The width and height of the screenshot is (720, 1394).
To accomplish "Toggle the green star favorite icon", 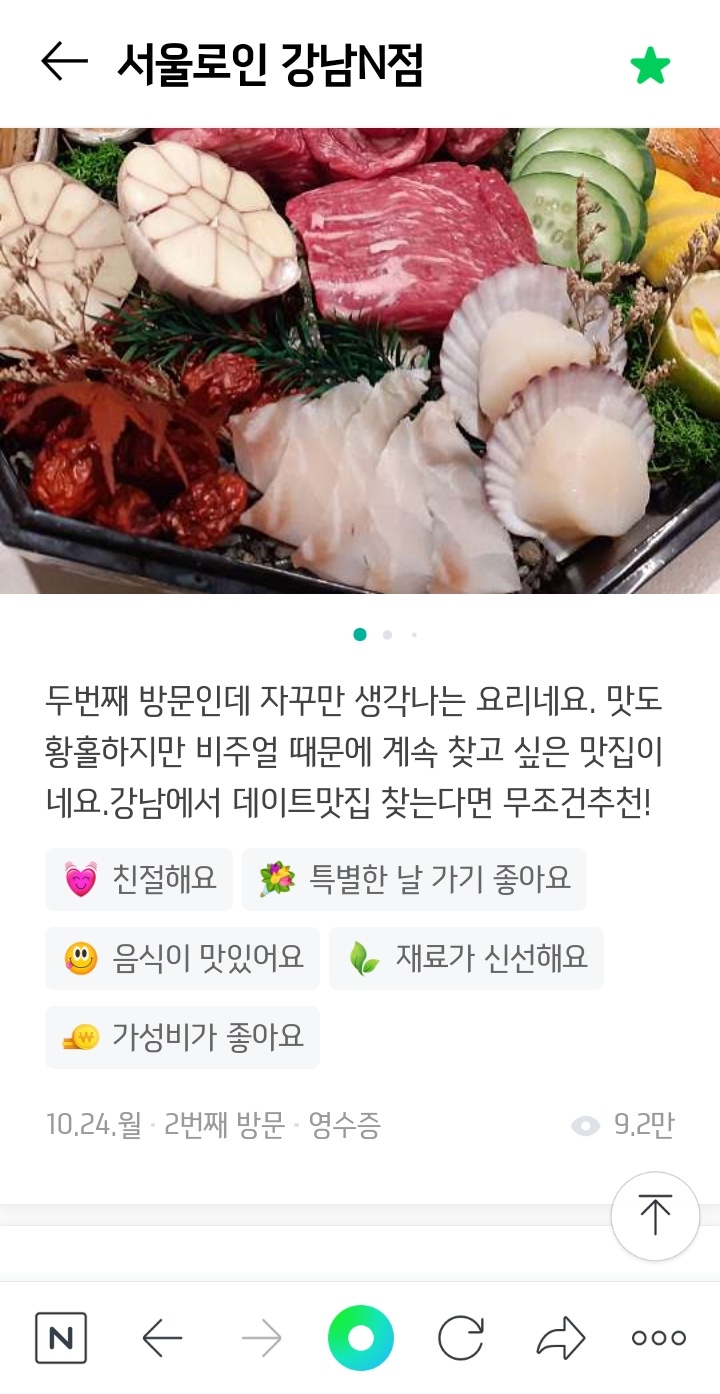I will (650, 66).
